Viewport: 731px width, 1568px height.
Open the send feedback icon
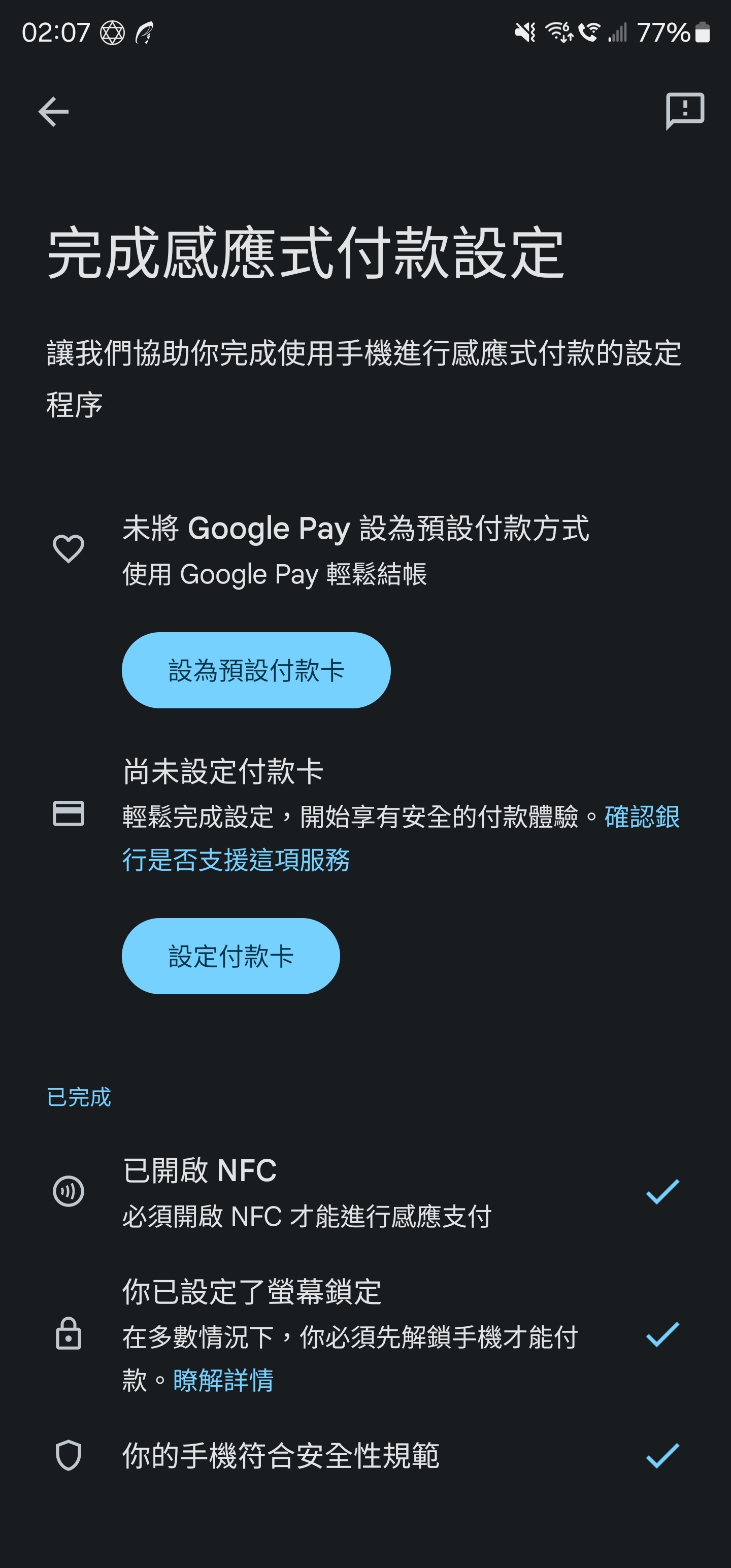click(685, 111)
